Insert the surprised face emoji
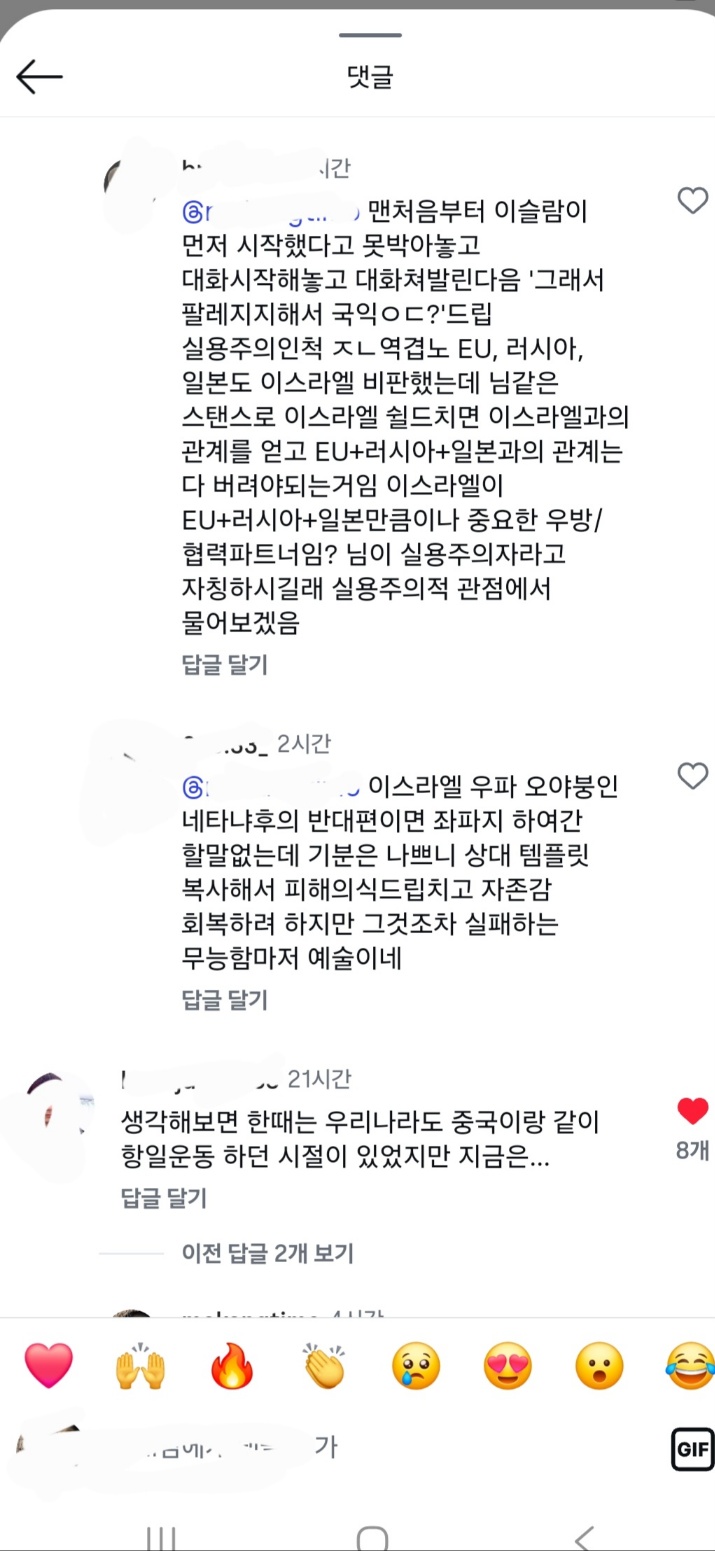Viewport: 715px width, 1551px height. tap(600, 1365)
